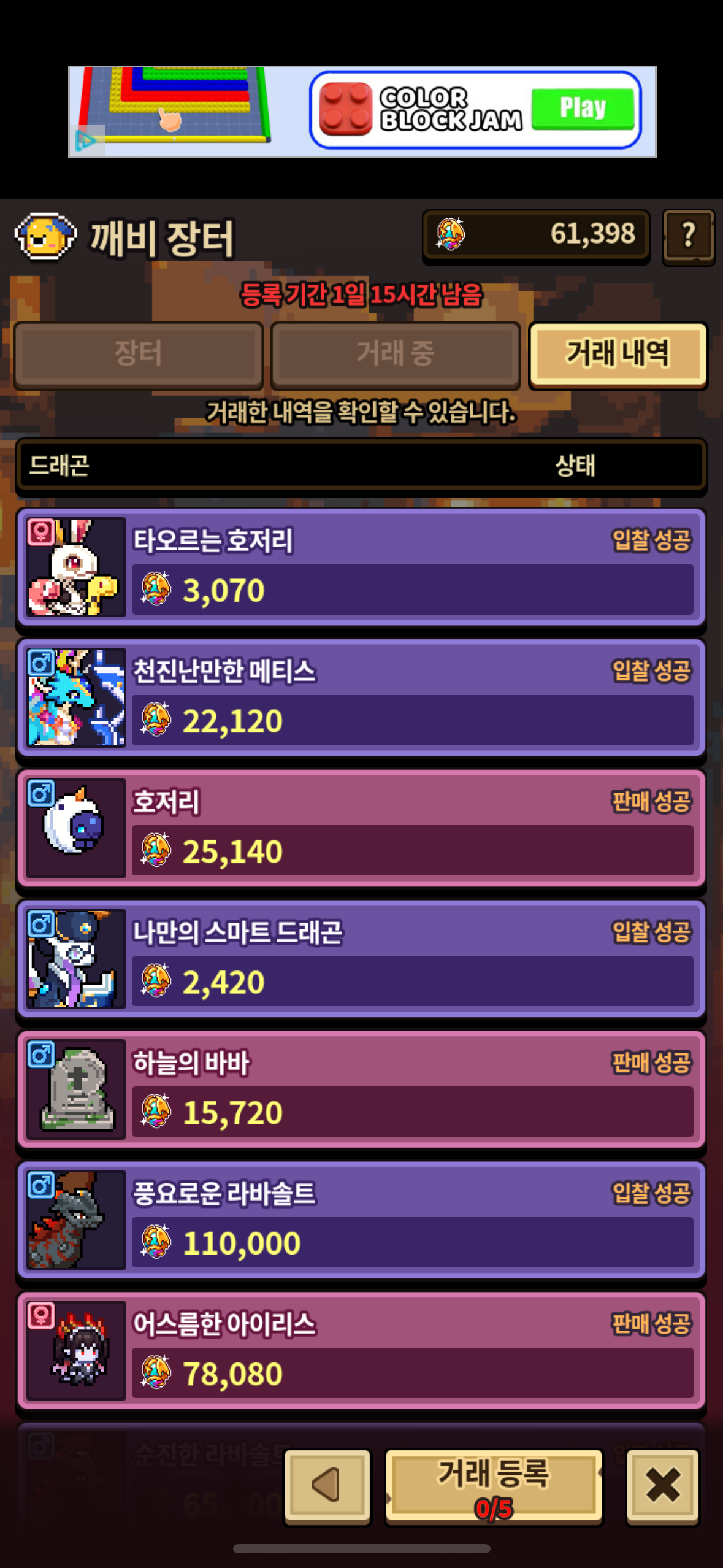Select the 거래 내역 tab

(x=618, y=354)
